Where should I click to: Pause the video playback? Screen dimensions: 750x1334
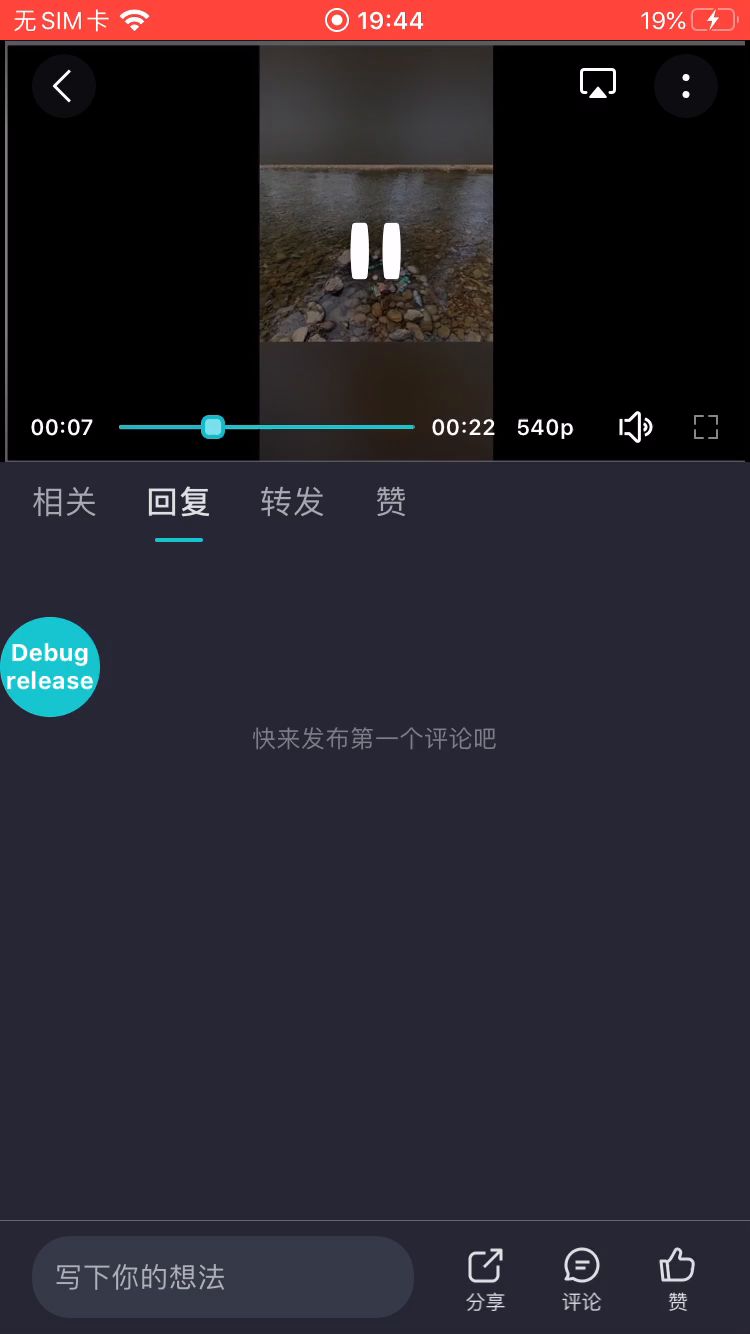click(x=376, y=251)
